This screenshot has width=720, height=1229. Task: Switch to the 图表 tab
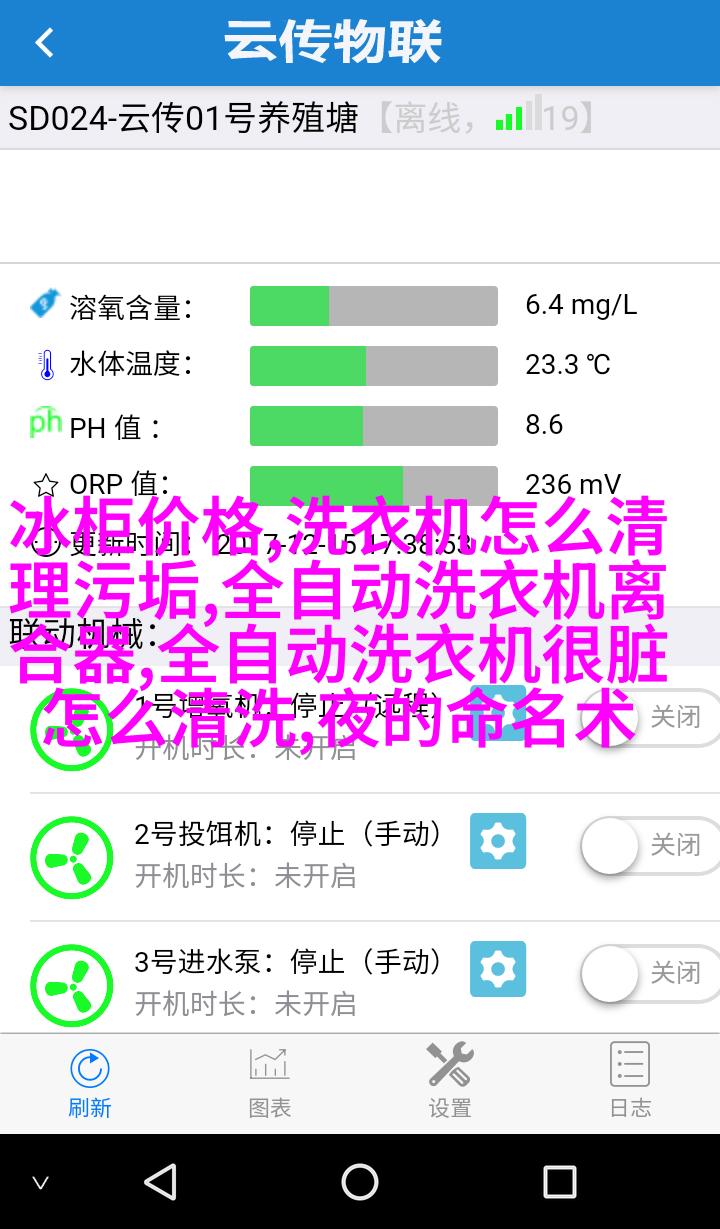click(270, 1082)
